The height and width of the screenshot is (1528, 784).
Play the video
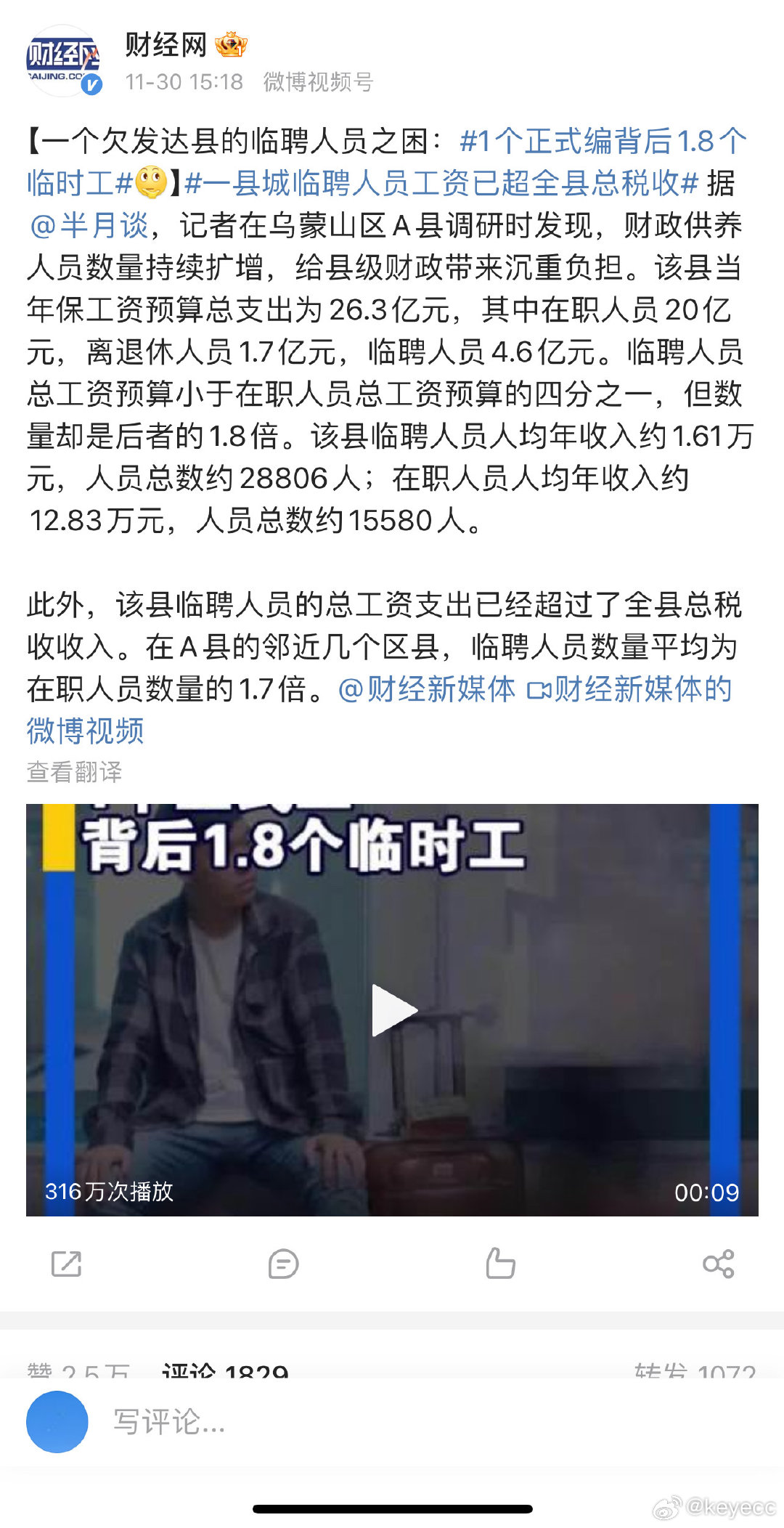click(393, 1009)
